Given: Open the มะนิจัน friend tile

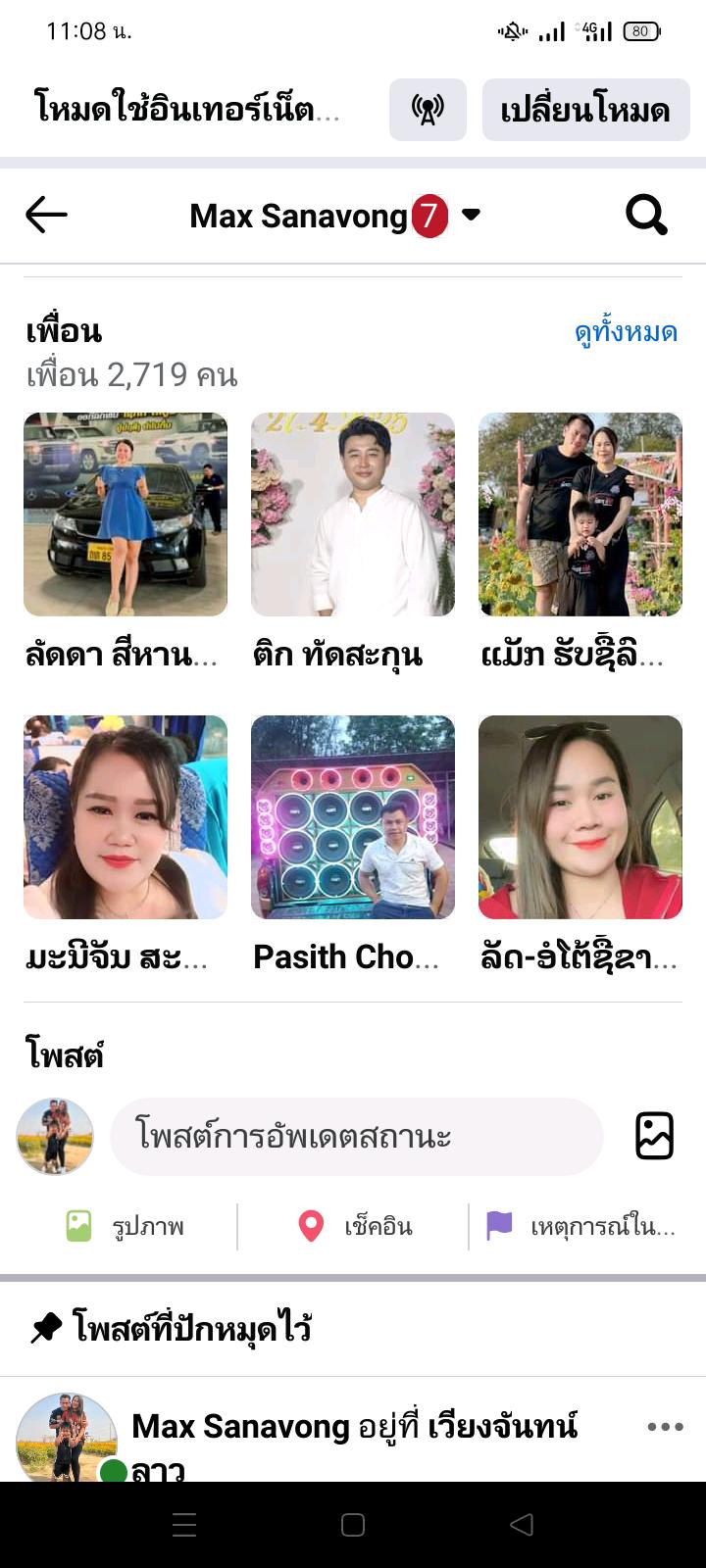Looking at the screenshot, I should (x=126, y=817).
